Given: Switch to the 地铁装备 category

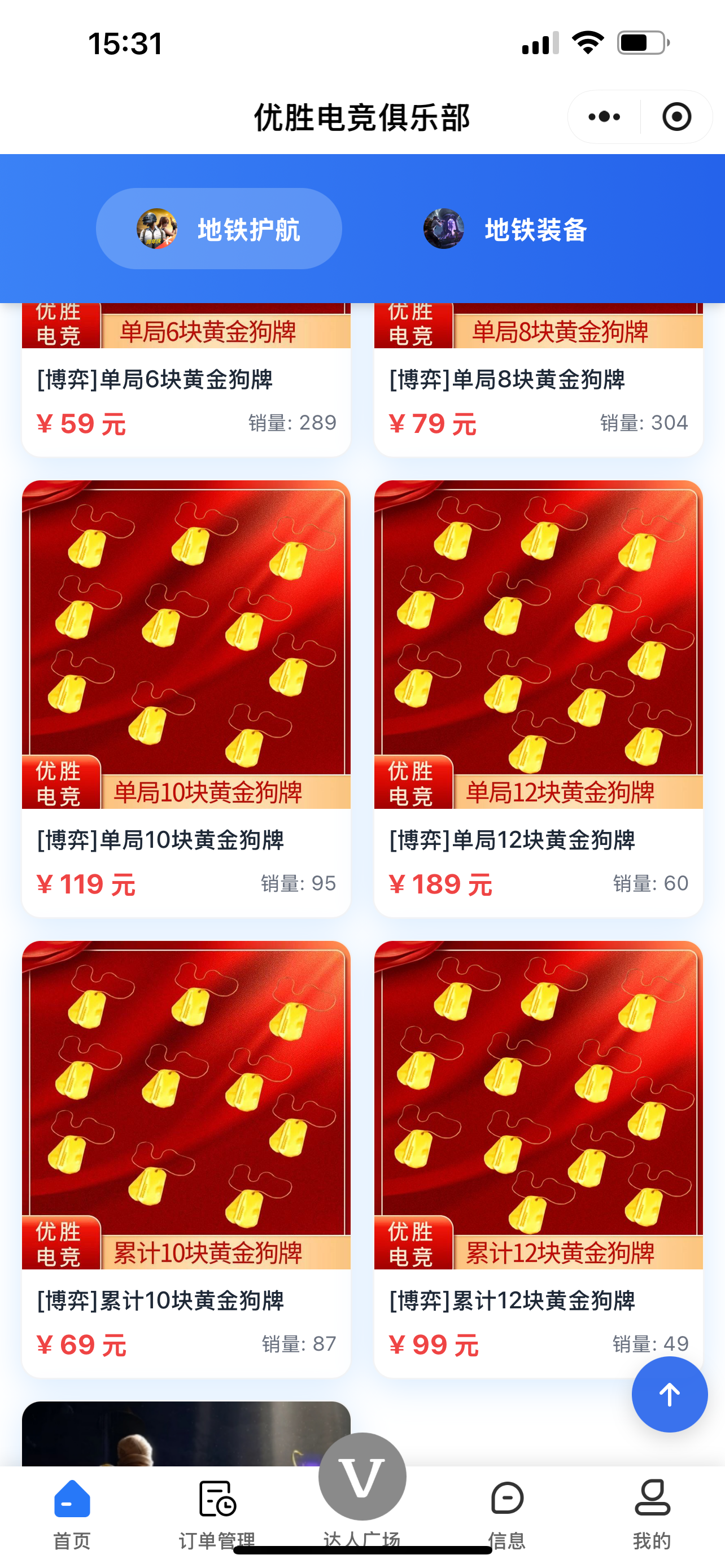Looking at the screenshot, I should pyautogui.click(x=505, y=229).
